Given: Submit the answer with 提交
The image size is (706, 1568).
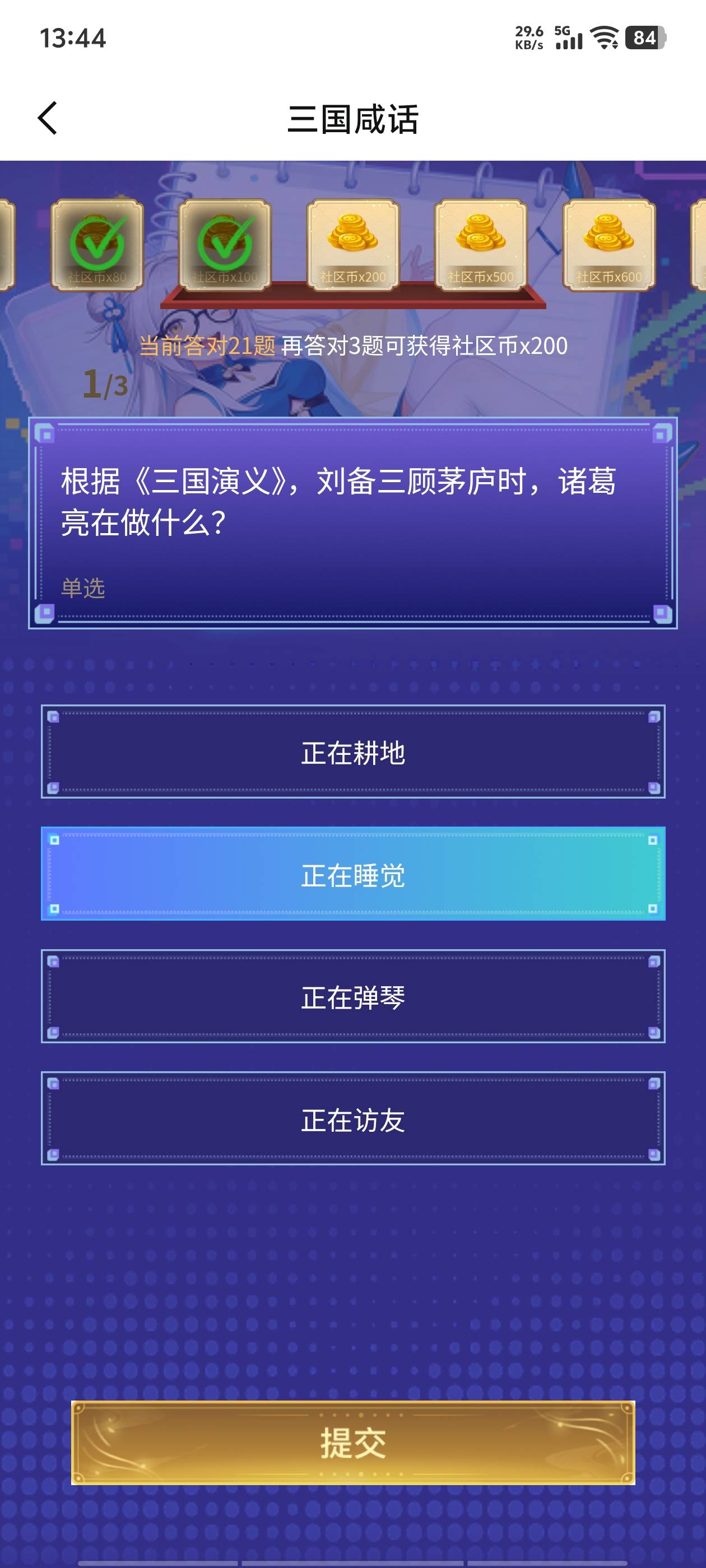Looking at the screenshot, I should (x=352, y=1443).
